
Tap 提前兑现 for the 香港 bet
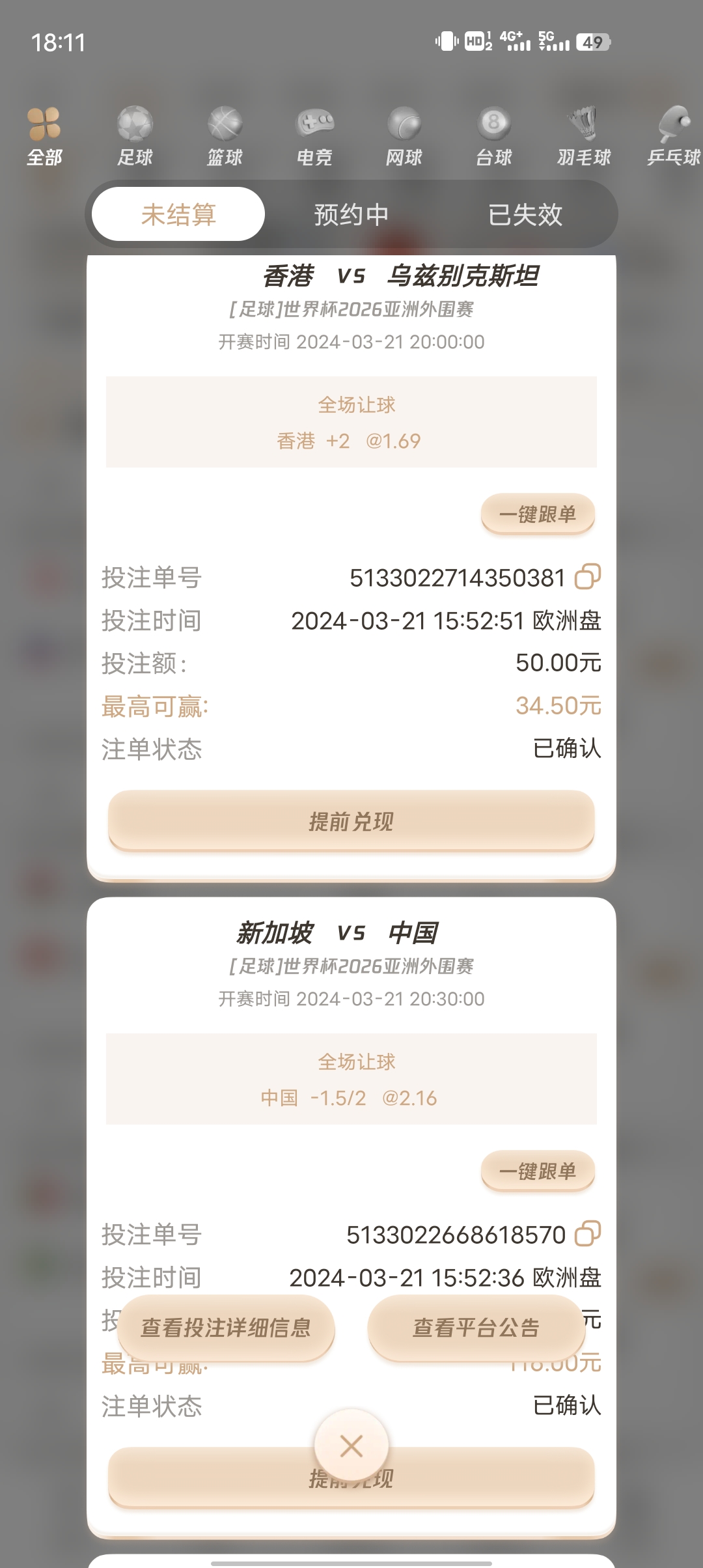351,821
